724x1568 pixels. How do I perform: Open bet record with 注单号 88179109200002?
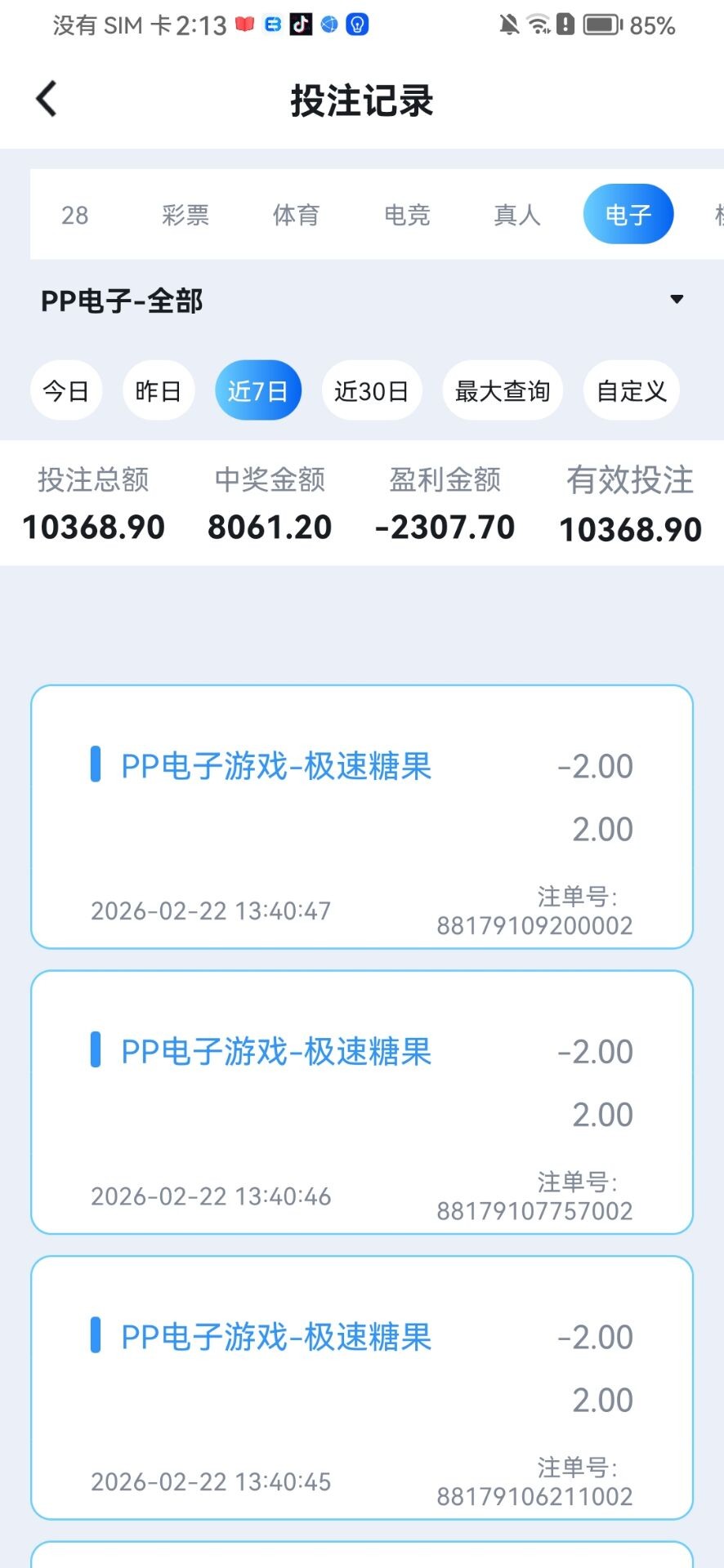pos(362,817)
